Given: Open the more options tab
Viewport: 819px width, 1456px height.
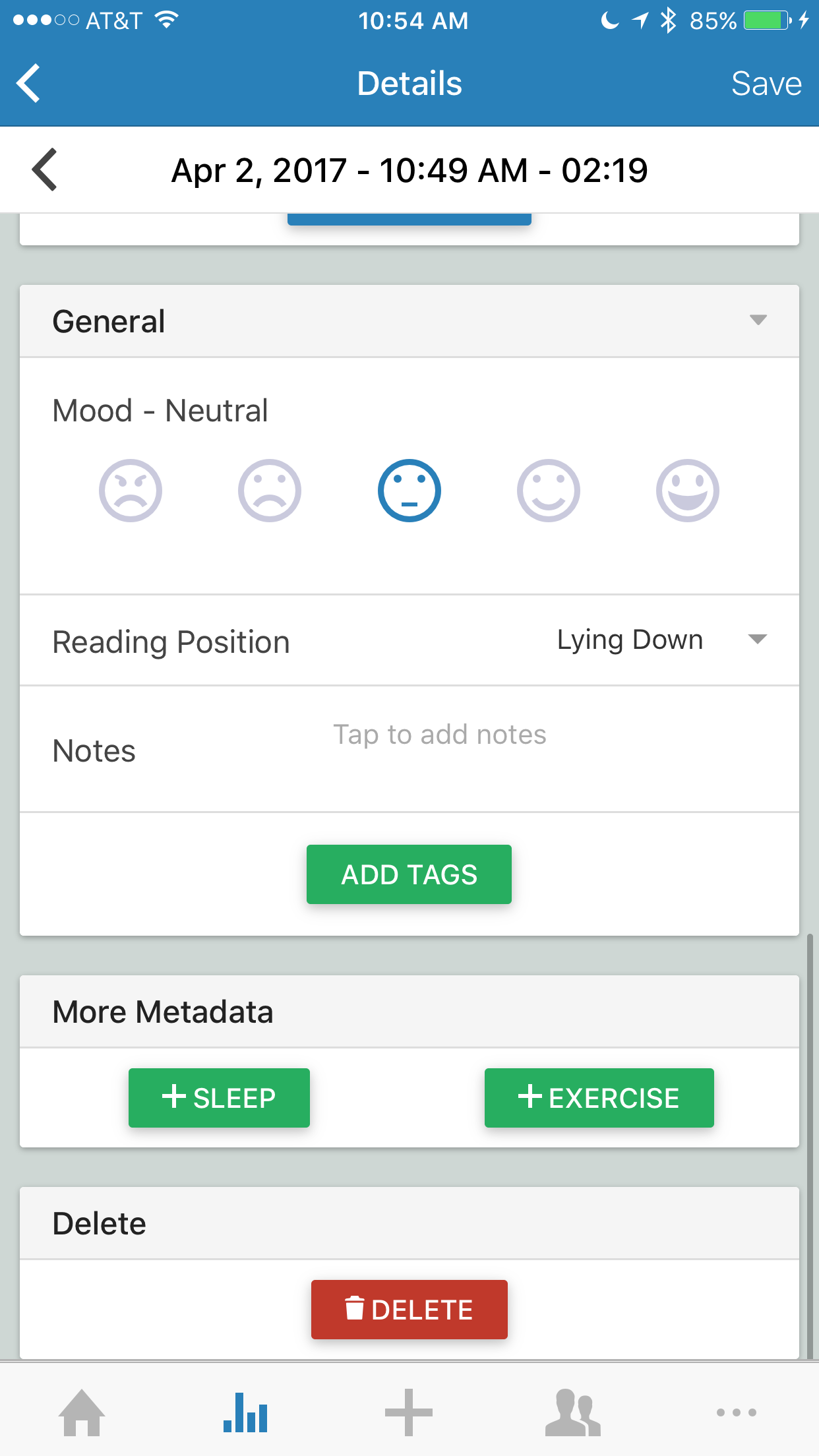Looking at the screenshot, I should point(737,1412).
